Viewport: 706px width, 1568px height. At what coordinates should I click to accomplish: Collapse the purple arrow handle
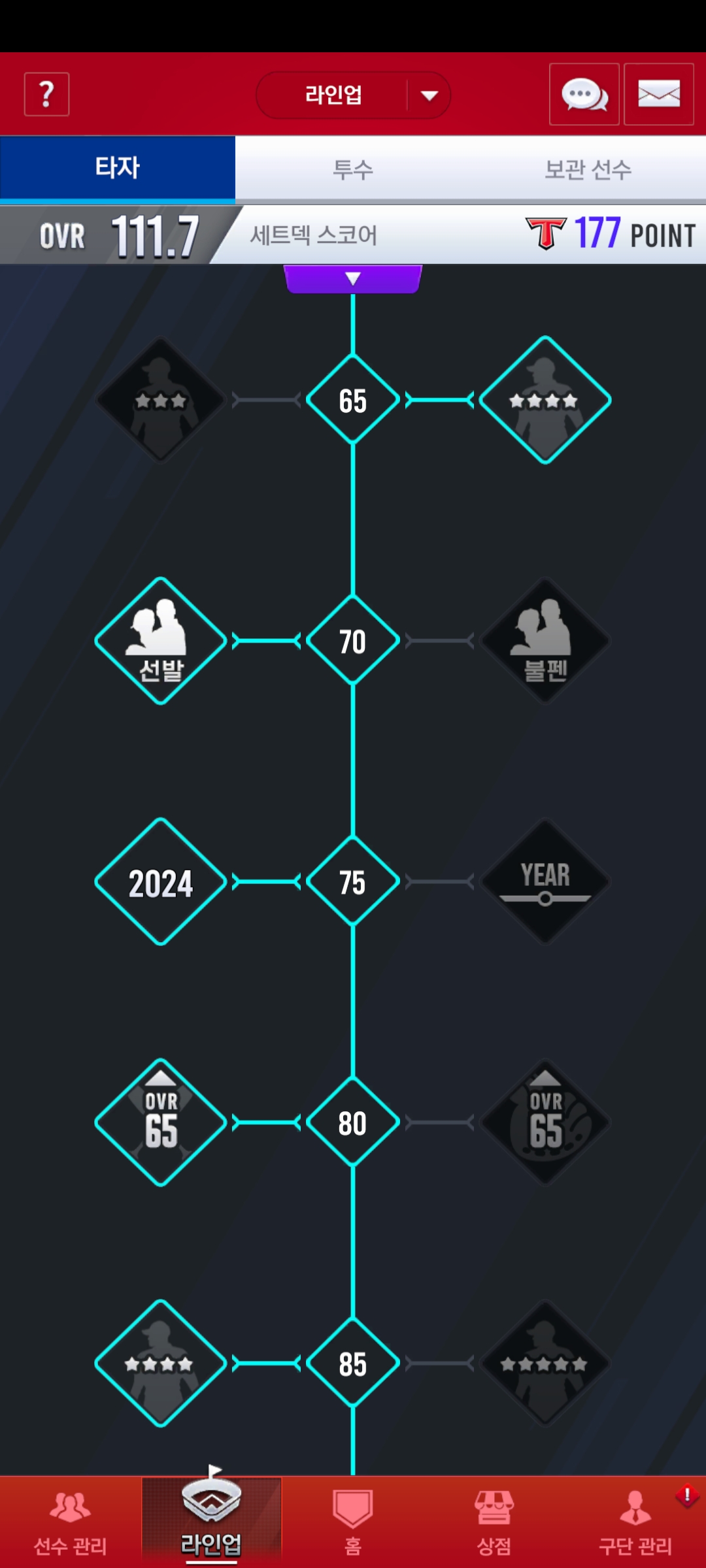(353, 279)
